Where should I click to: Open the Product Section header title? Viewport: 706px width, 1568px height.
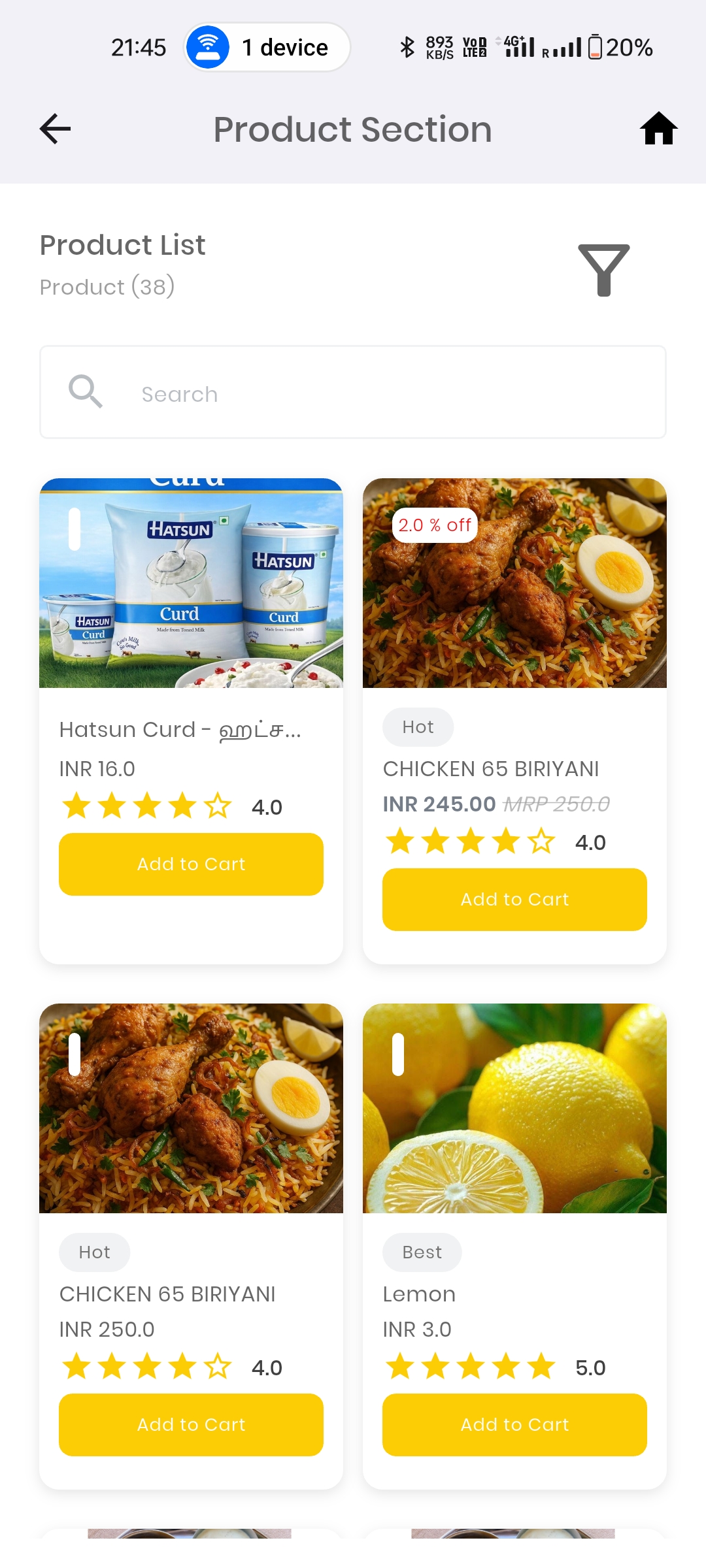pyautogui.click(x=353, y=129)
